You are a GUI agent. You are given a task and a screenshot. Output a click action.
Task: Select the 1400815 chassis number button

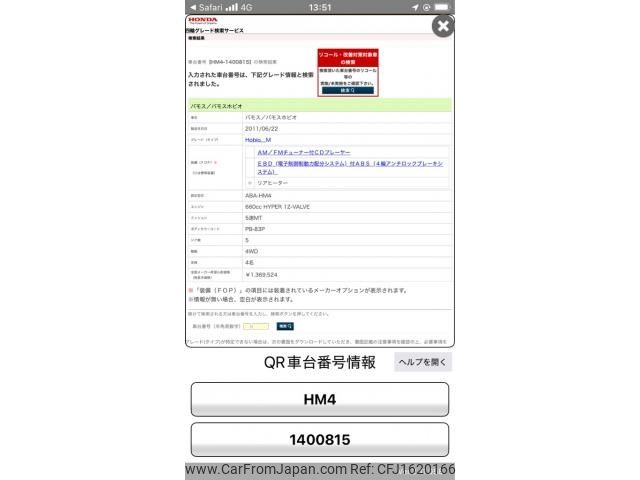coord(320,439)
